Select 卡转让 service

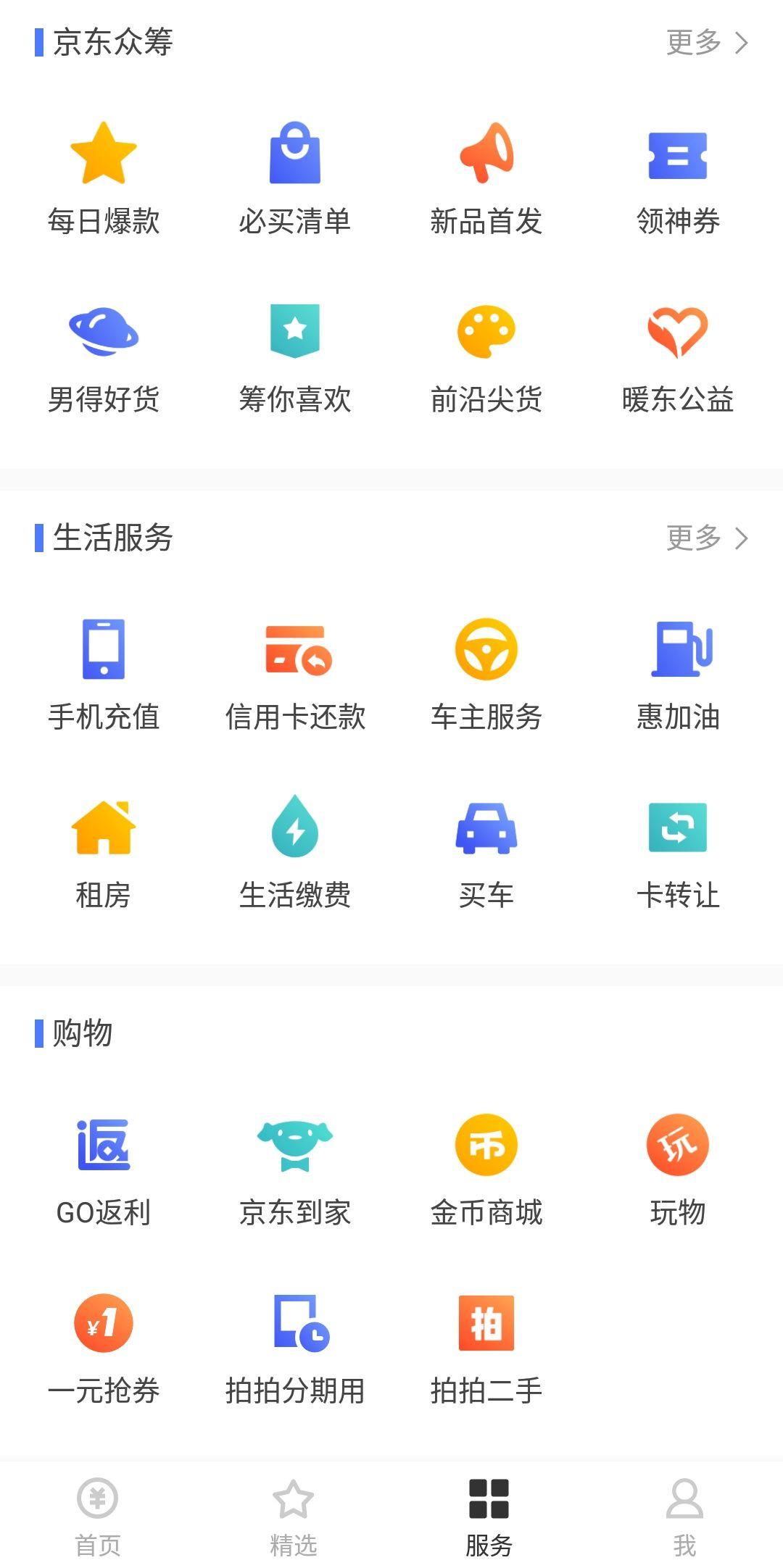point(678,853)
